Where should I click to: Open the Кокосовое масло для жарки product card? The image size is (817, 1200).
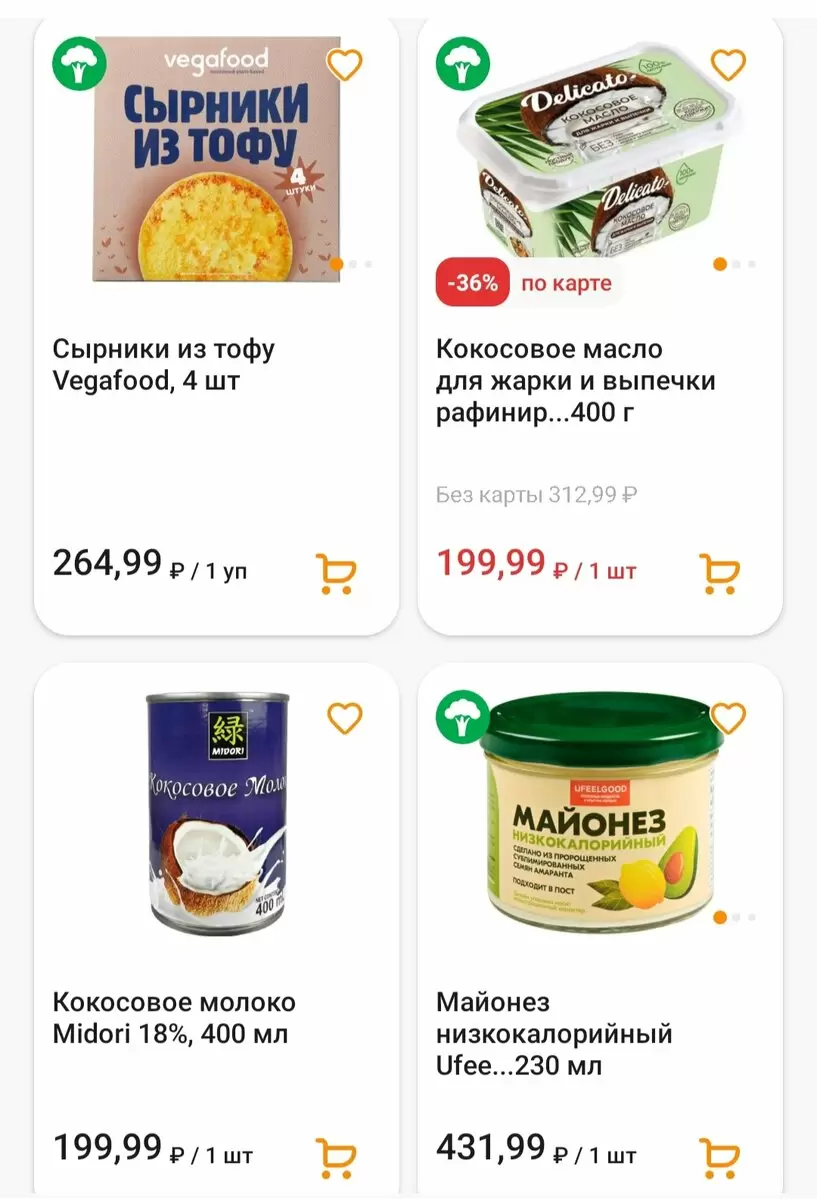click(x=575, y=381)
